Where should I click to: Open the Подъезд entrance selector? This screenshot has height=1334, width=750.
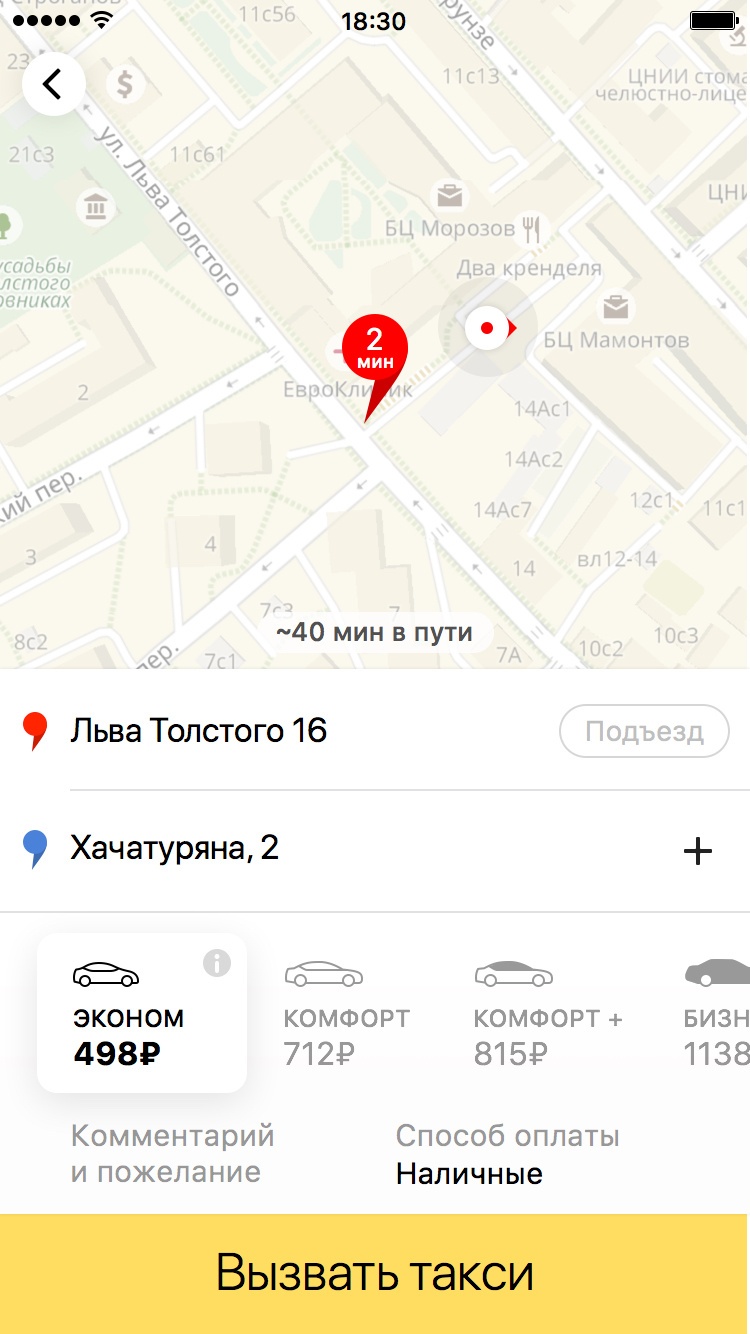pyautogui.click(x=644, y=731)
